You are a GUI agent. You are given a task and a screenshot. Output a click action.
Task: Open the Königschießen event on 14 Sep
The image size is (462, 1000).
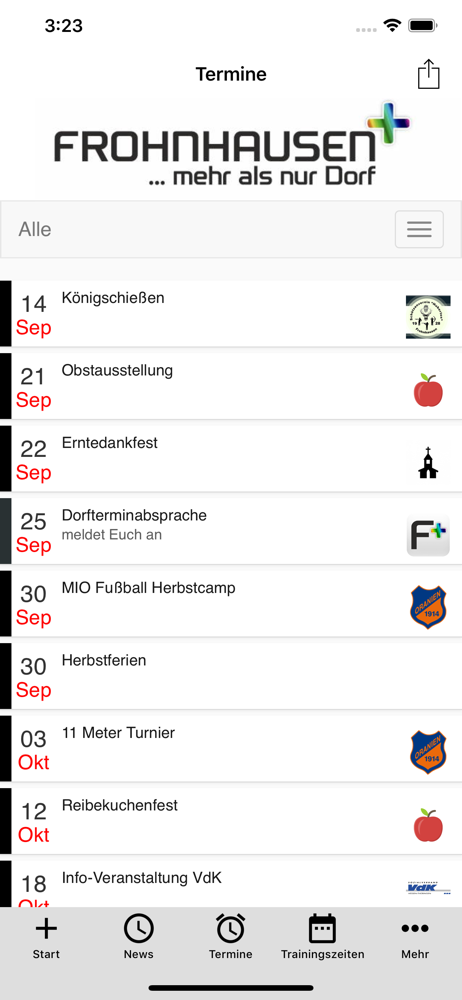(x=231, y=314)
